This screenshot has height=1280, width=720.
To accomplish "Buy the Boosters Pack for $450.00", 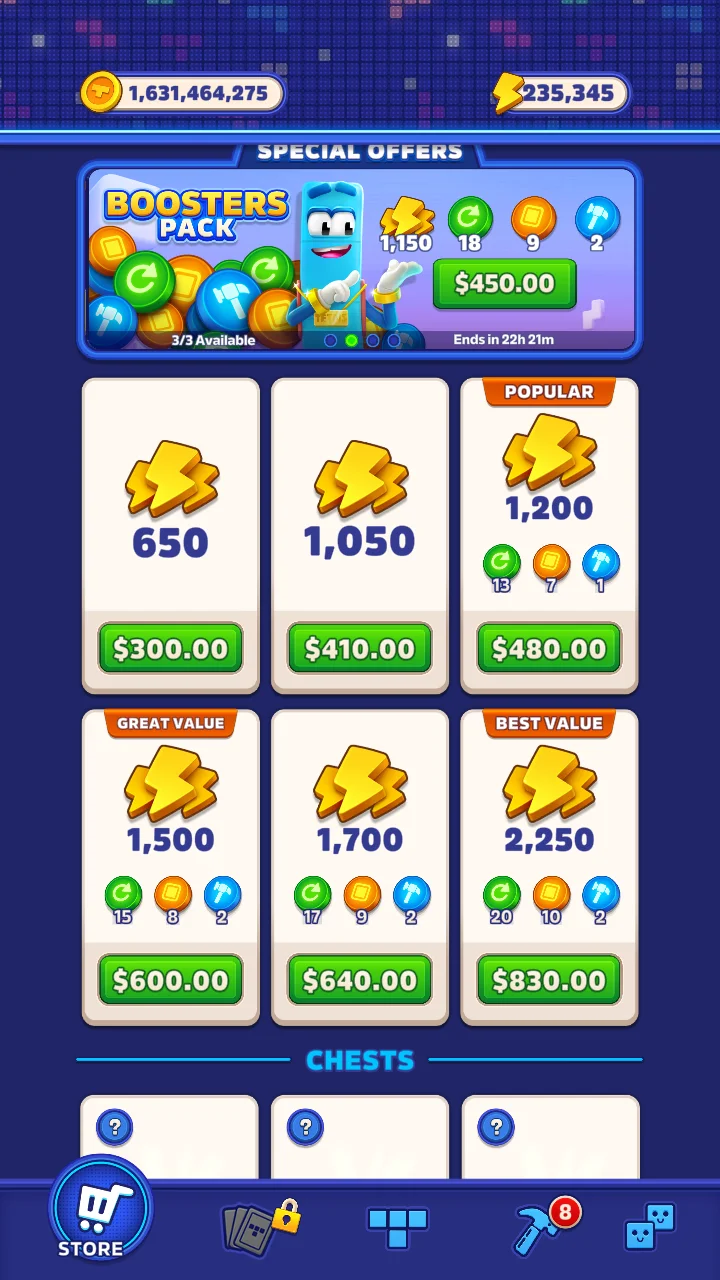I will tap(504, 284).
